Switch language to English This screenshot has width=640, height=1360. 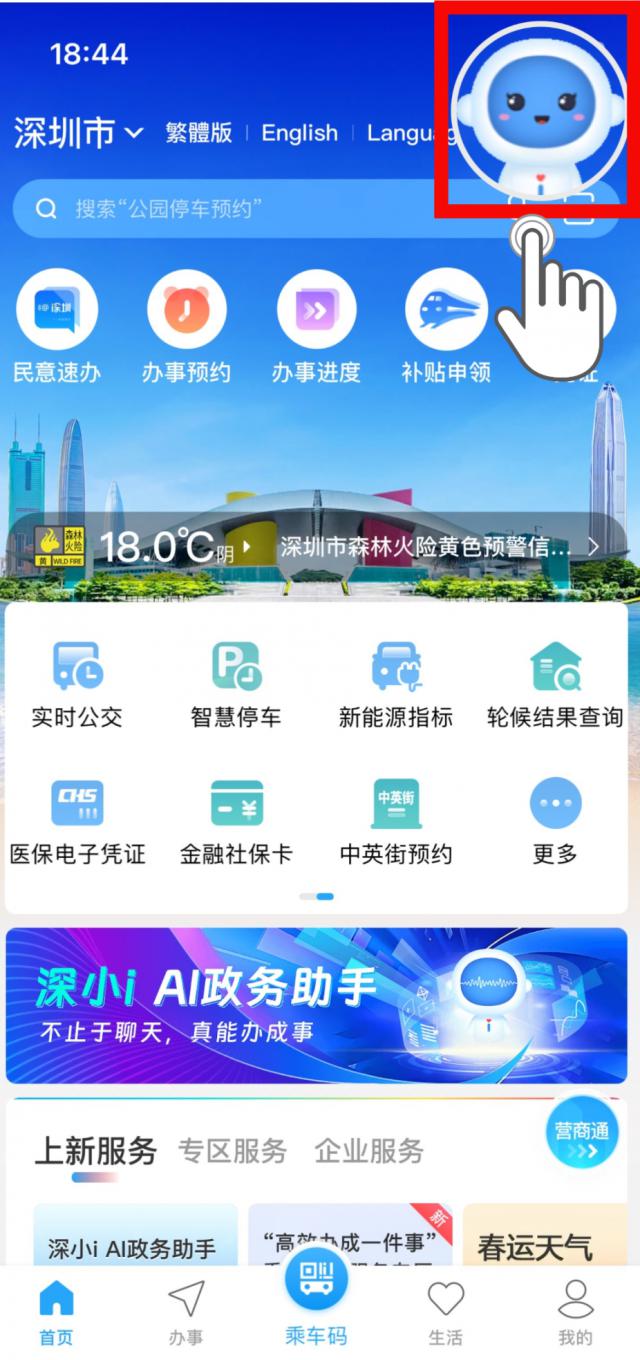click(x=299, y=133)
